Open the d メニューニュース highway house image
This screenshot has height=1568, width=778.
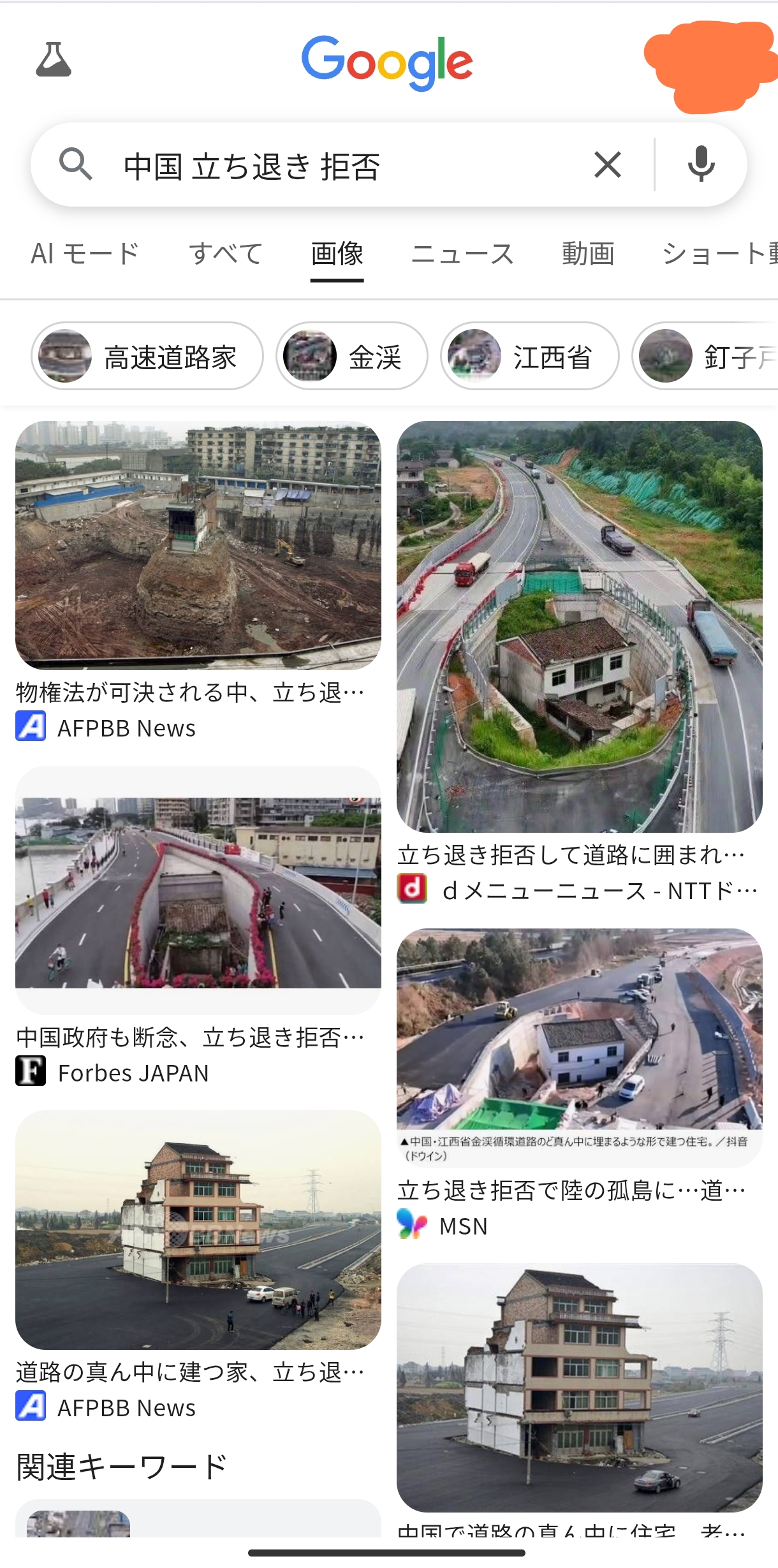coord(579,626)
